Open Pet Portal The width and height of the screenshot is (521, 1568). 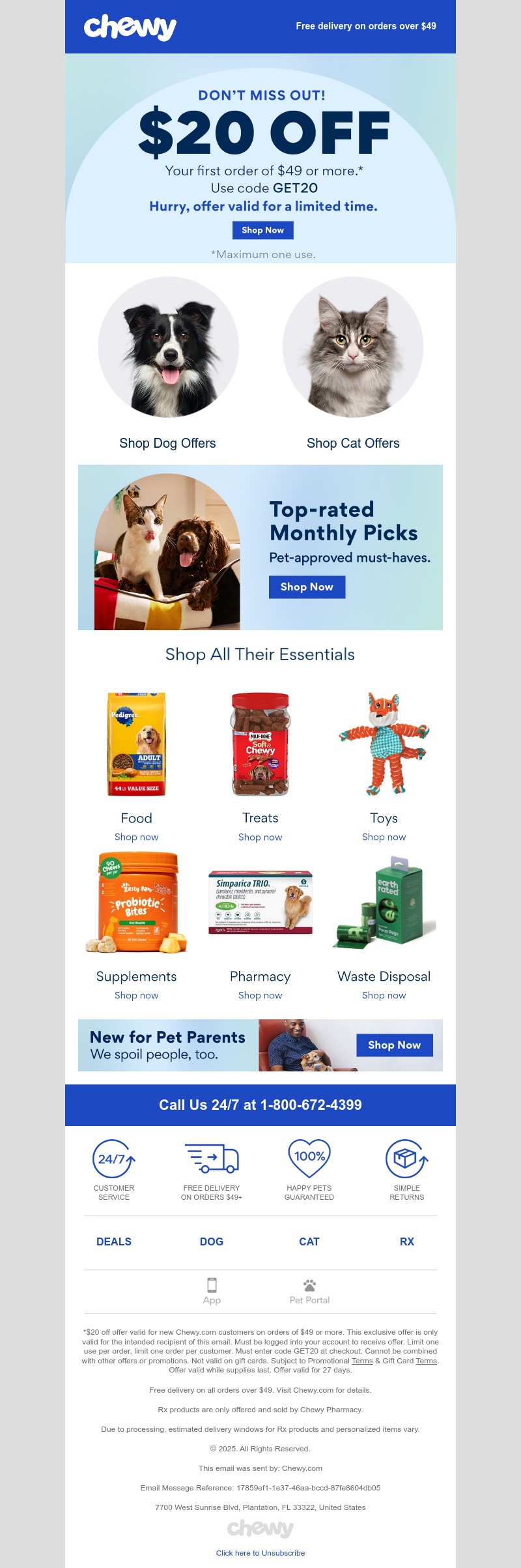pos(309,1292)
